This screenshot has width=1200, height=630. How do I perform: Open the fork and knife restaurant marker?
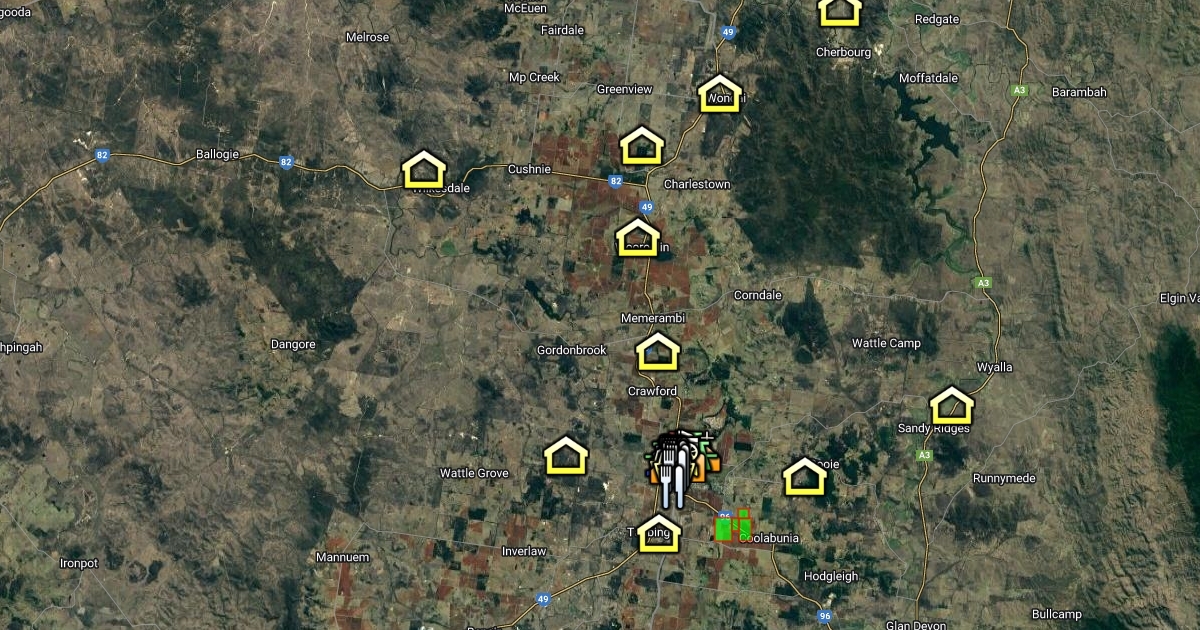click(x=672, y=472)
